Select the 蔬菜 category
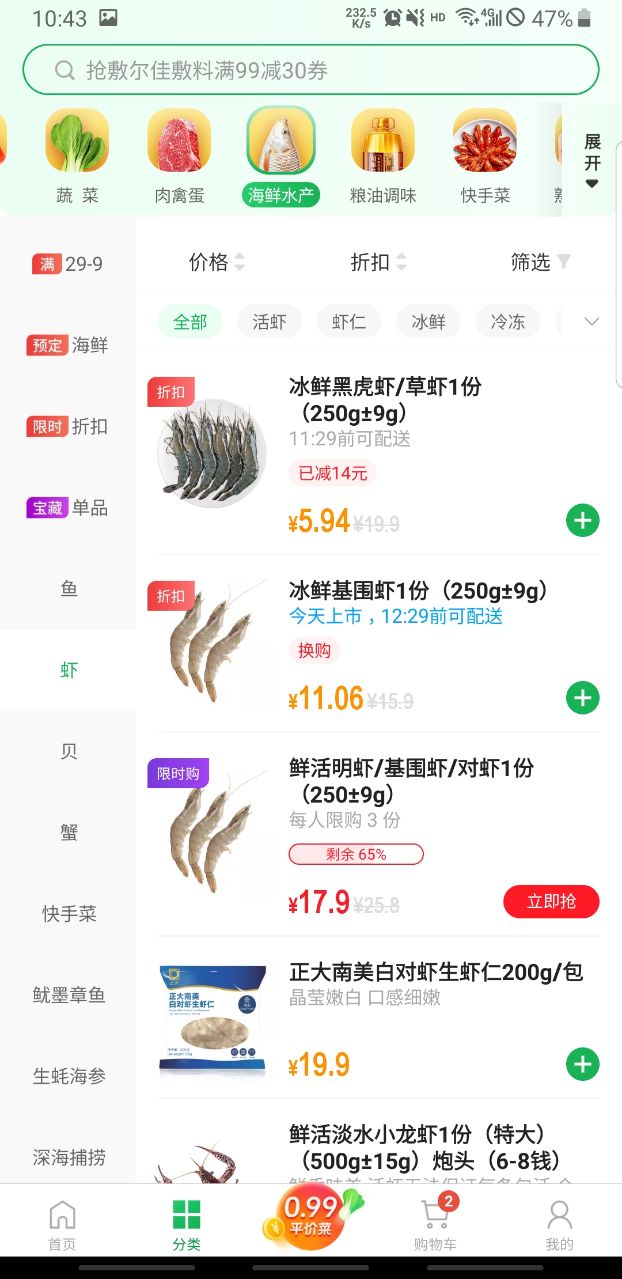The image size is (622, 1279). (77, 155)
